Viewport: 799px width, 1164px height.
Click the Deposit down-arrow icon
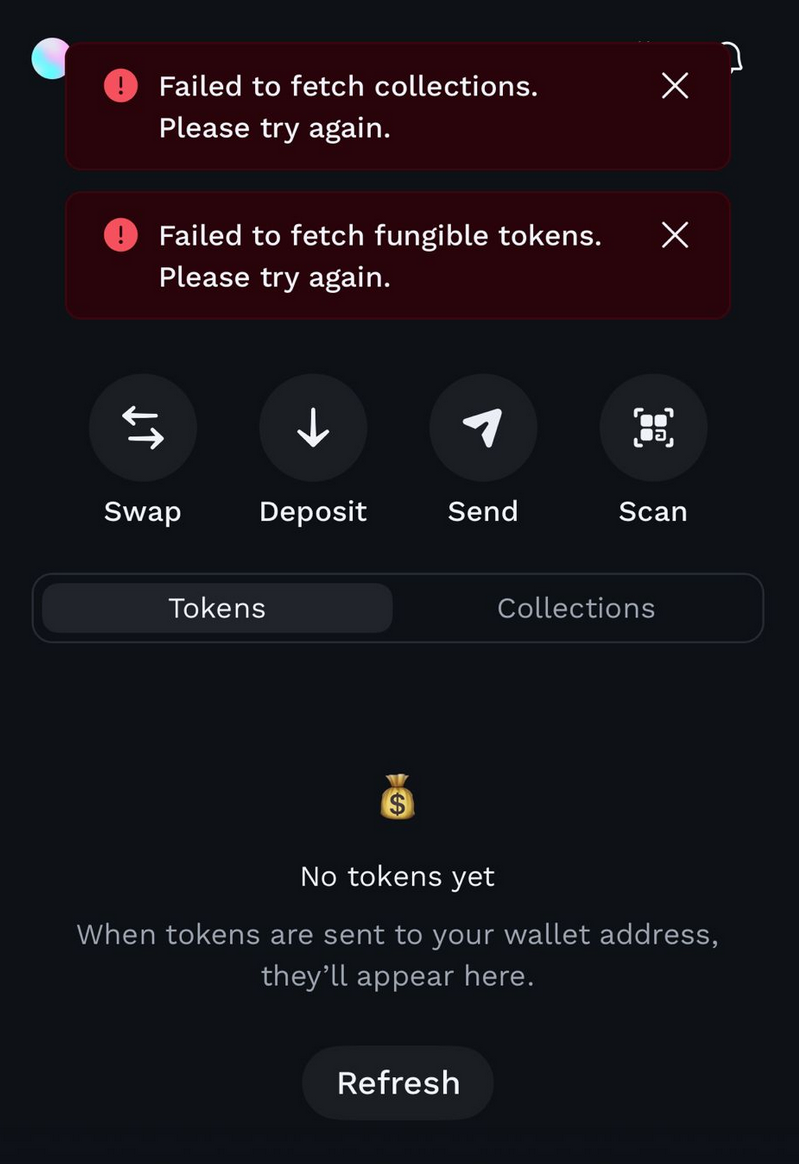tap(313, 427)
